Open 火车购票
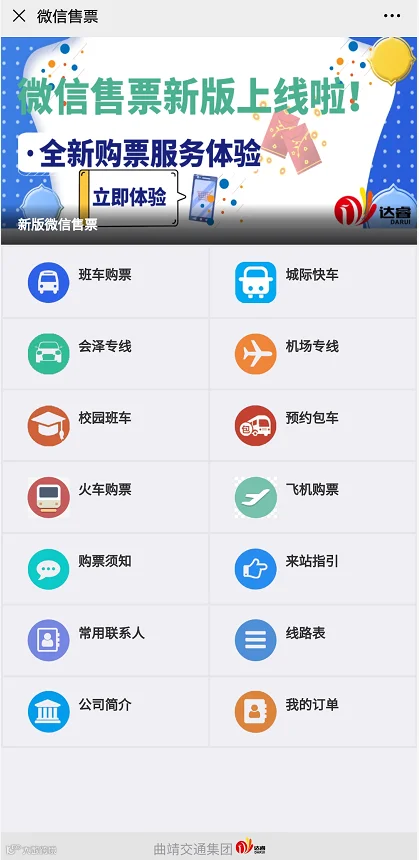The image size is (419, 860). tap(105, 497)
